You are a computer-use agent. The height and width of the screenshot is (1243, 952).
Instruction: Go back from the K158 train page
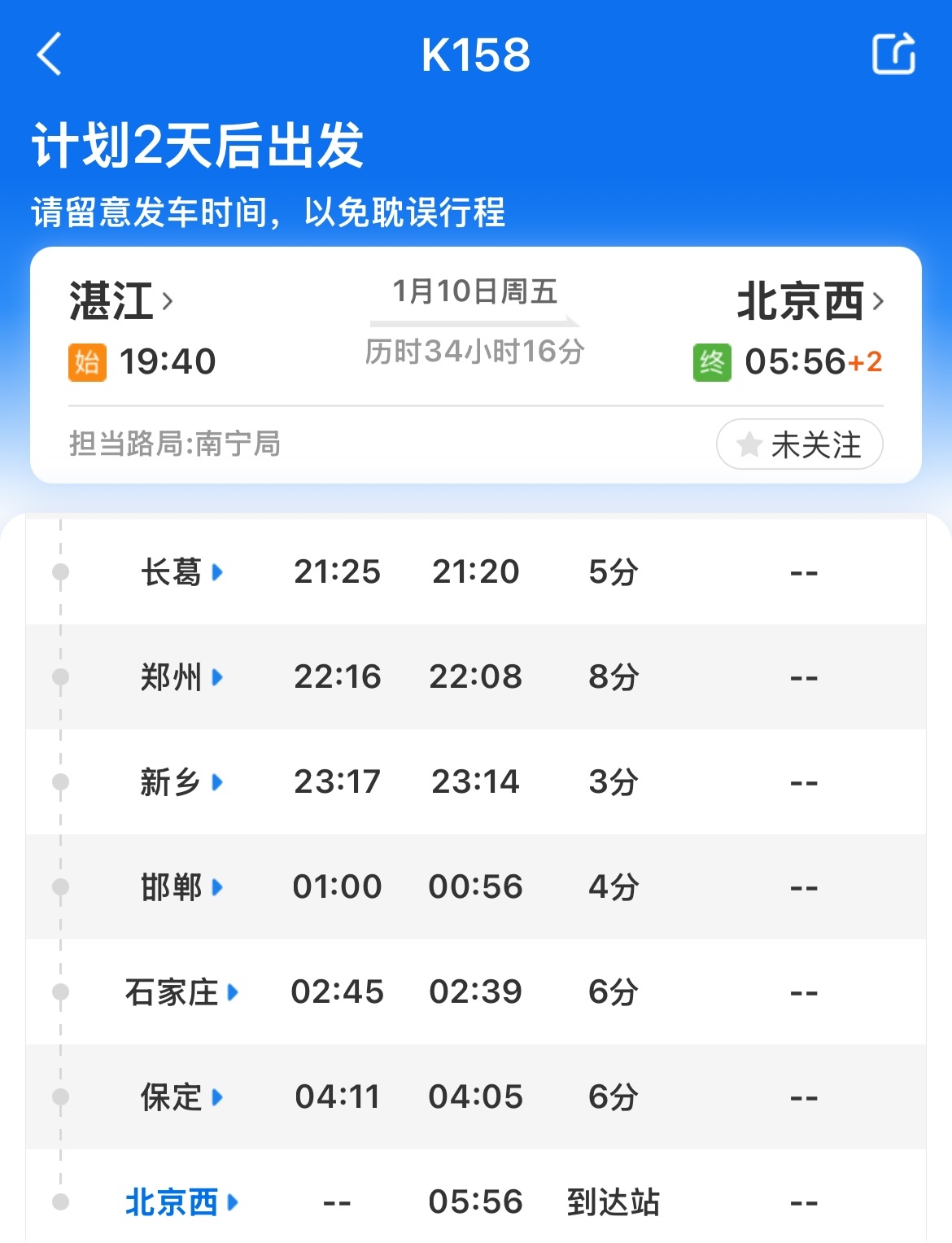coord(50,55)
